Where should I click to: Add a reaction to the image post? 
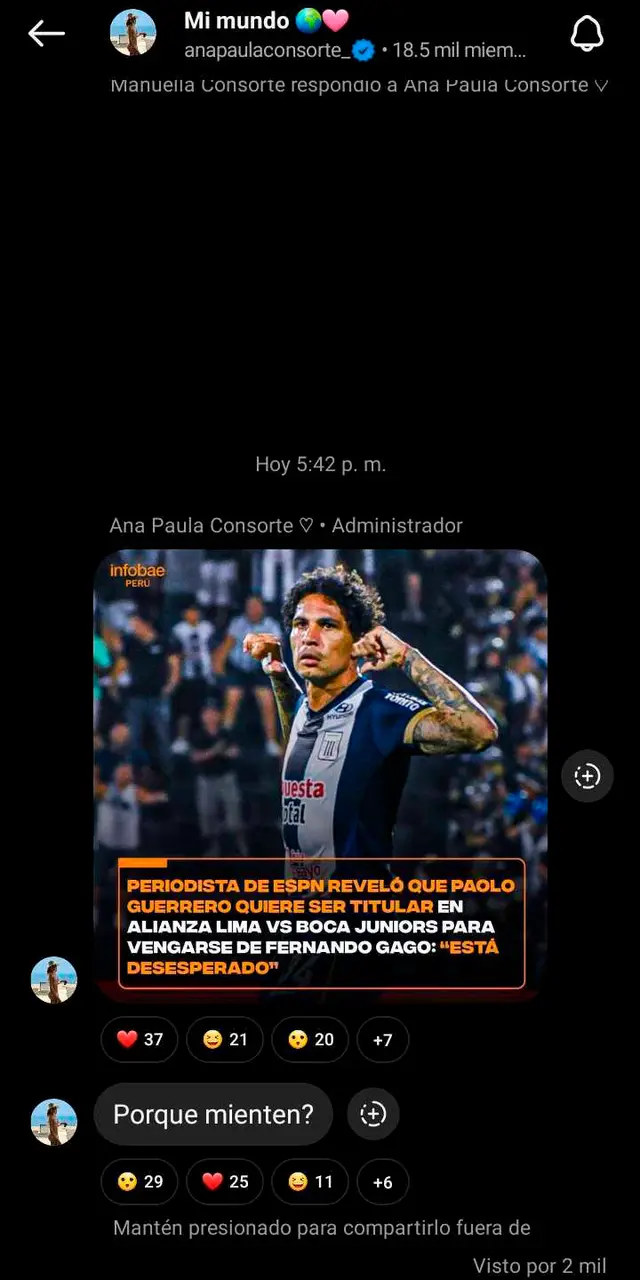click(587, 776)
